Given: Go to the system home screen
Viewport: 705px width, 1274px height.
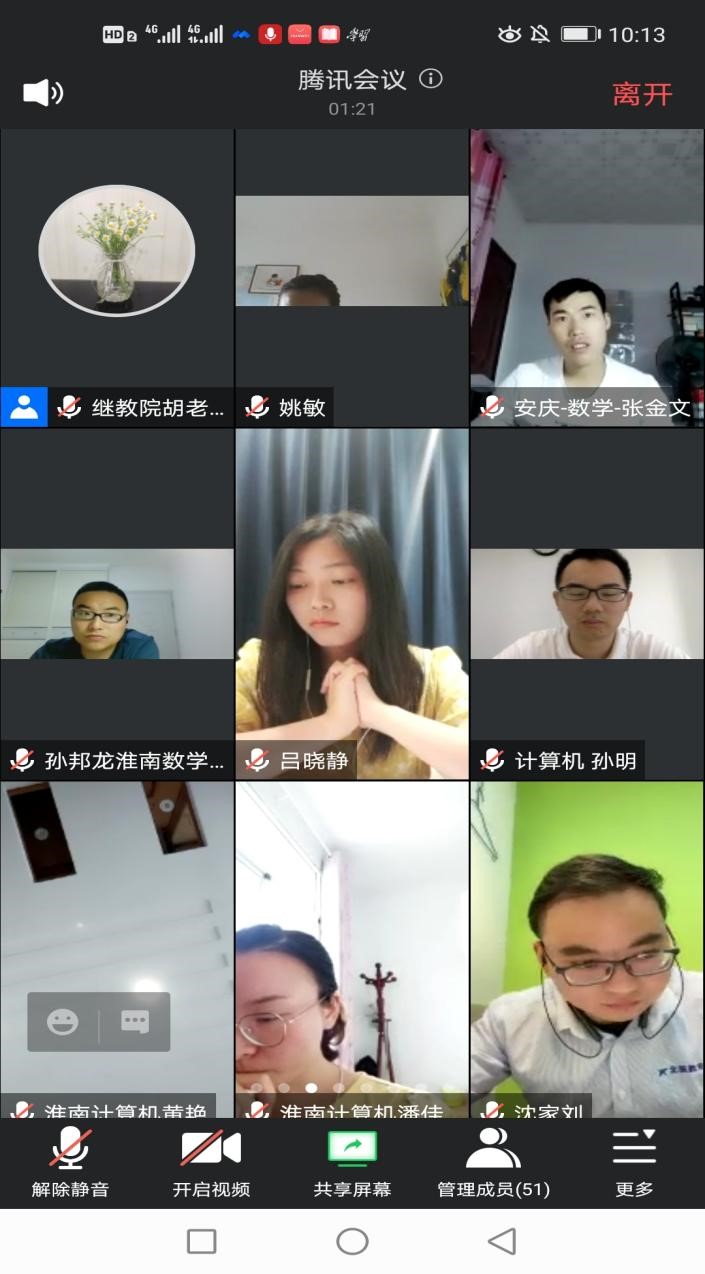Looking at the screenshot, I should click(x=352, y=1241).
